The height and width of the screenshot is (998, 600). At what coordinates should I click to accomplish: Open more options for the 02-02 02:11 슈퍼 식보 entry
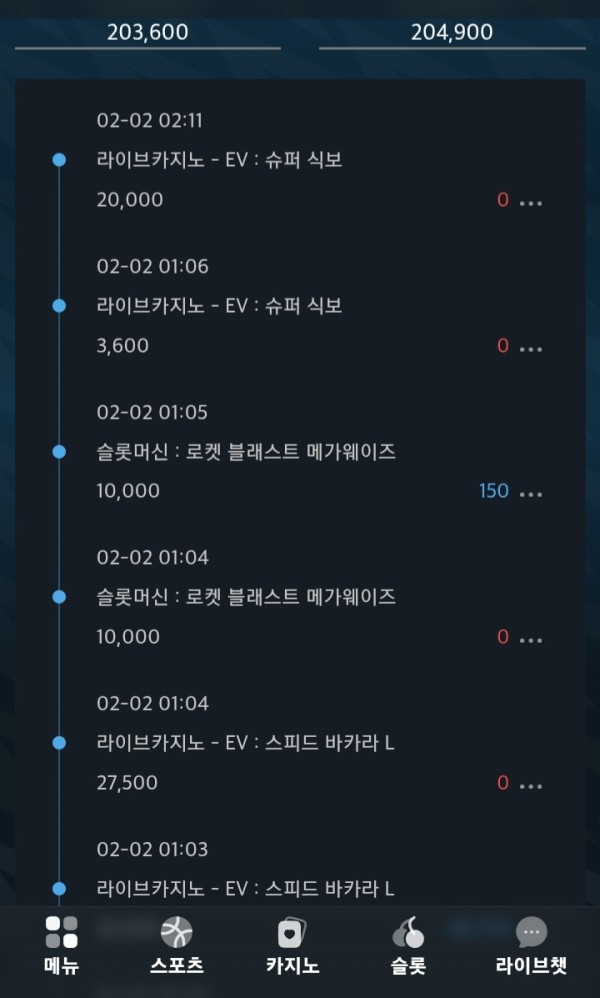tap(531, 202)
